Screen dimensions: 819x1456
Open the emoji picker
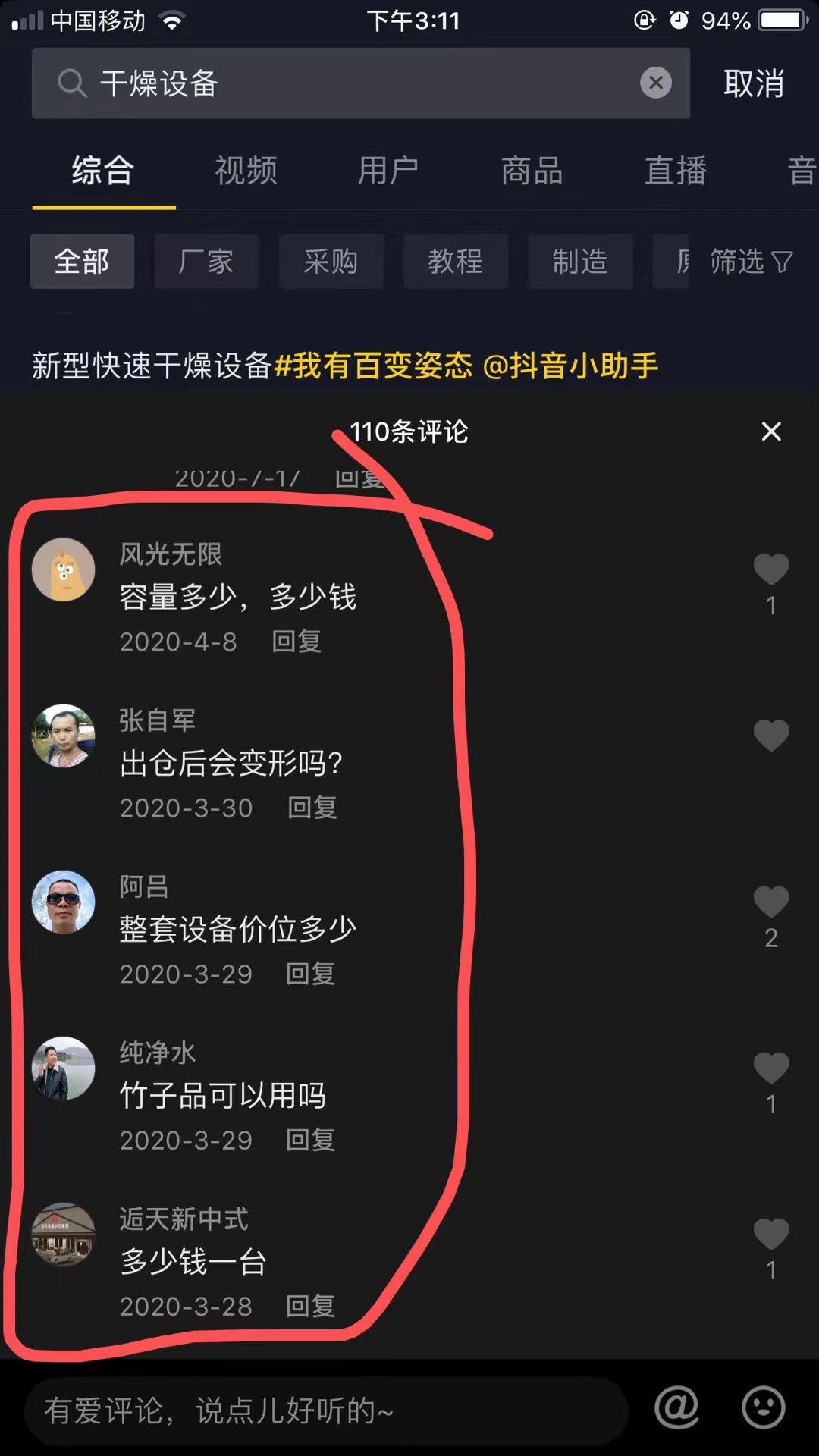pyautogui.click(x=763, y=1408)
